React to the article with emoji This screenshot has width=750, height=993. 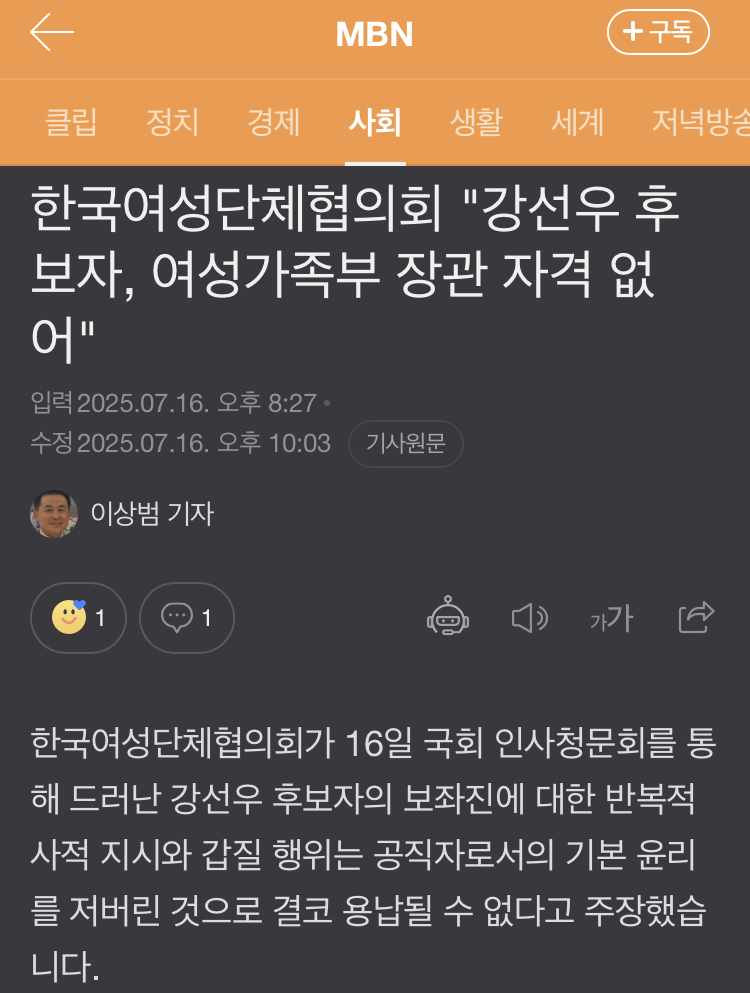click(78, 618)
